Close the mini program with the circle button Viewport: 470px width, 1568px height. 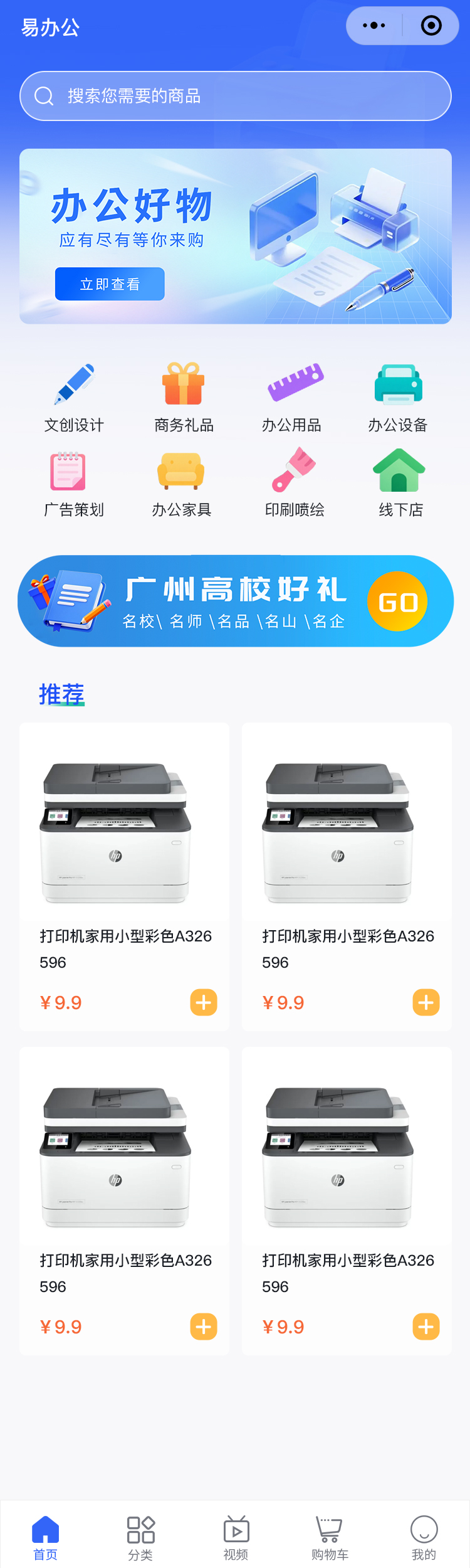[x=431, y=26]
